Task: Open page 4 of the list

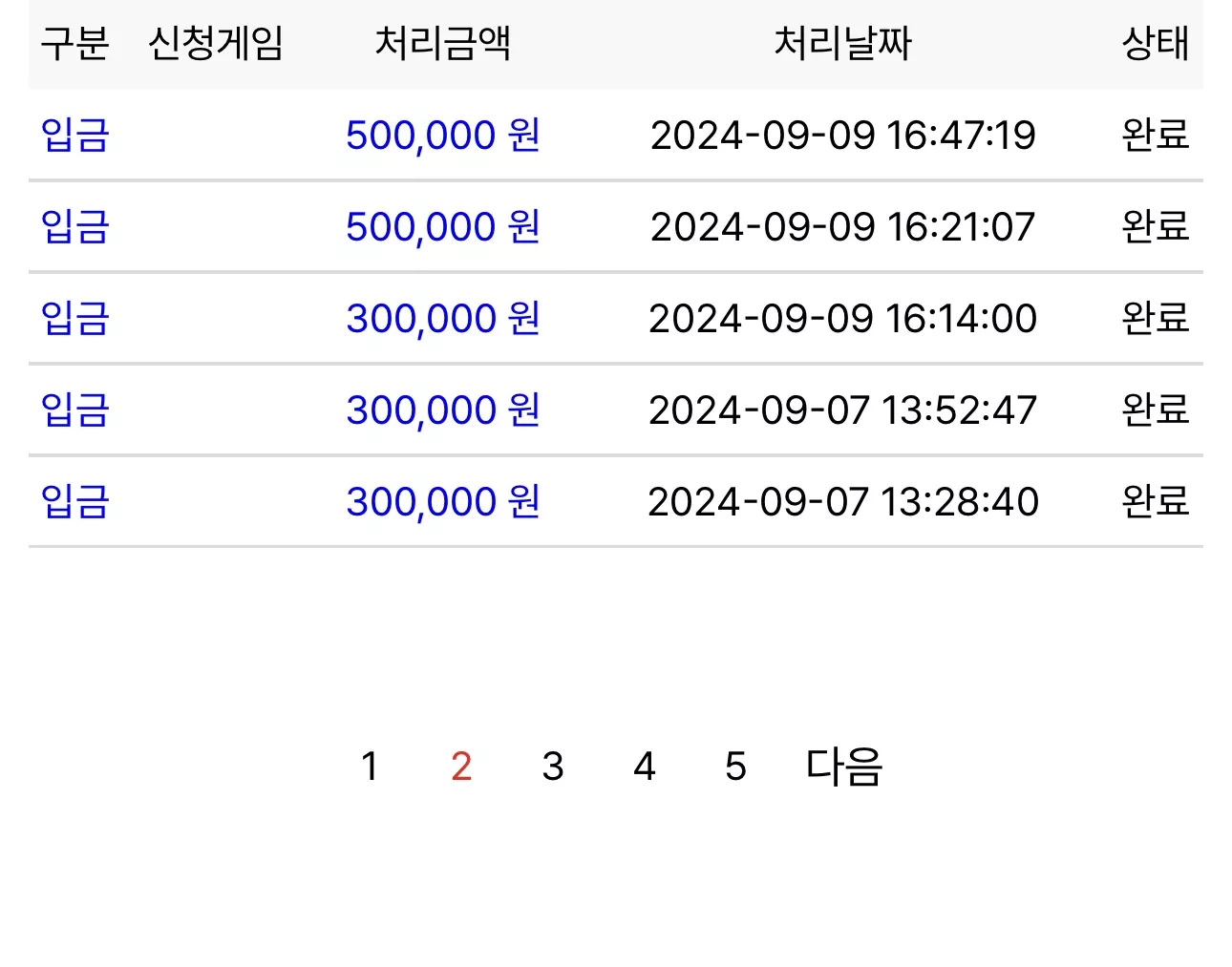Action: (645, 767)
